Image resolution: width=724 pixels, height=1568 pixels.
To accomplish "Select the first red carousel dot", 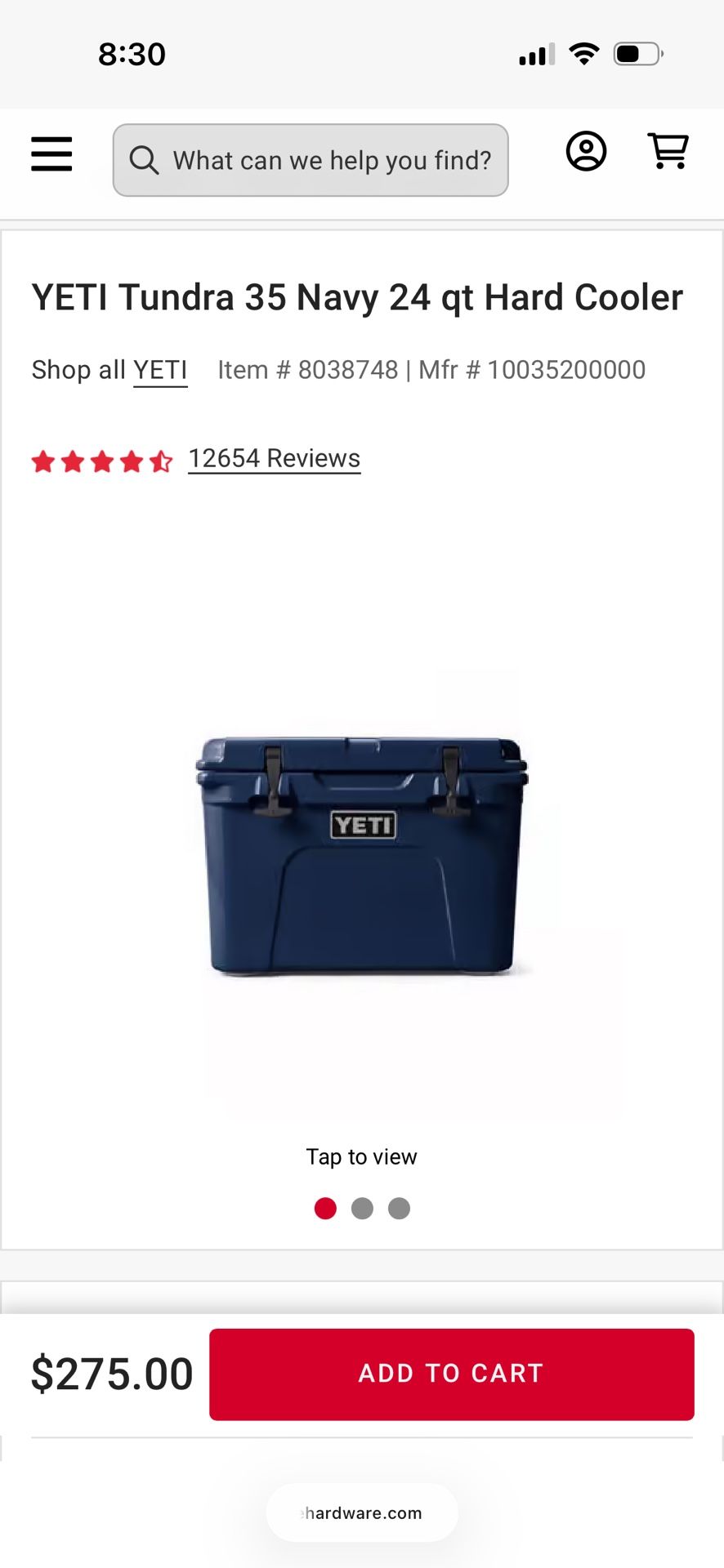I will coord(325,1208).
